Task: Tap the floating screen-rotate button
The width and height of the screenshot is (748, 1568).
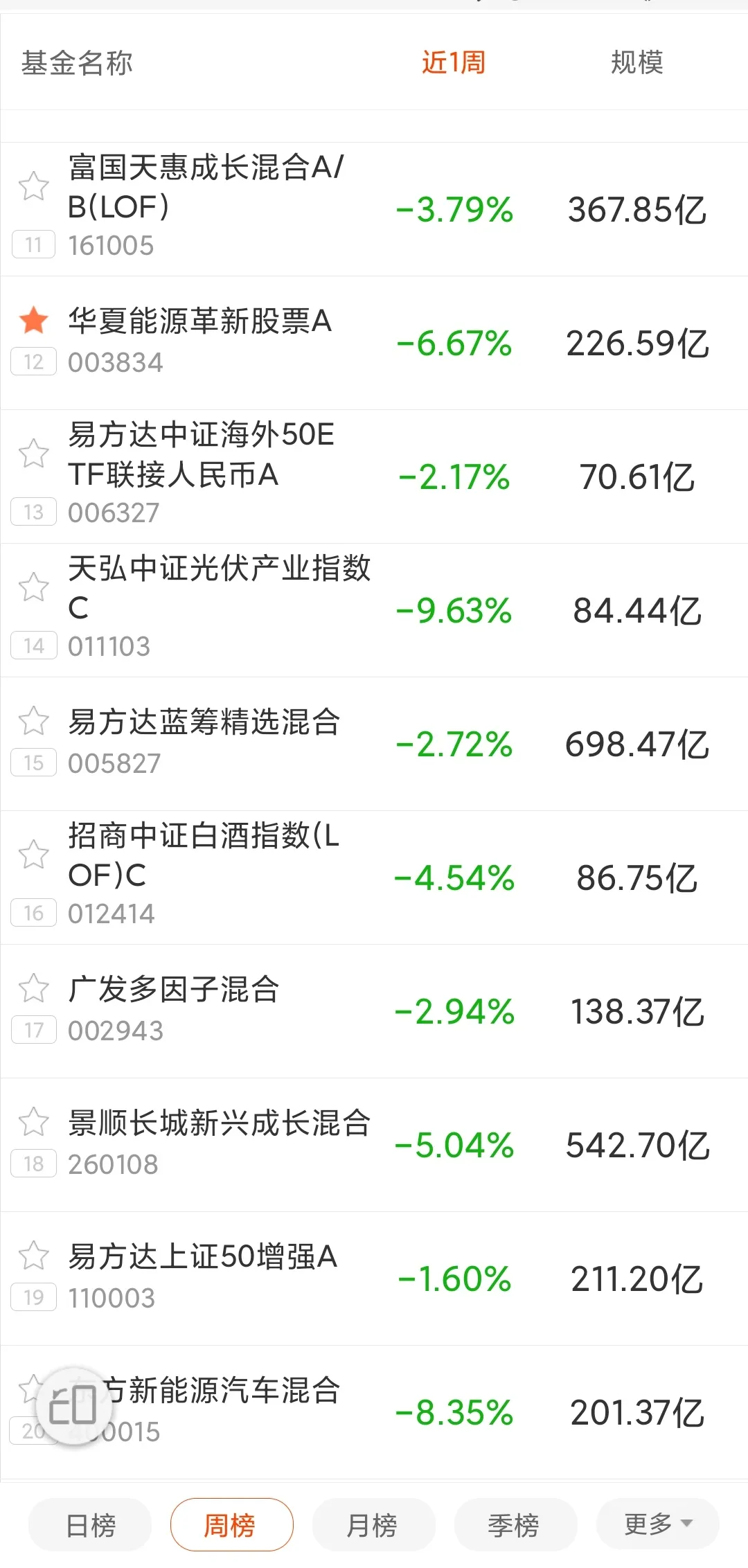Action: click(73, 1405)
